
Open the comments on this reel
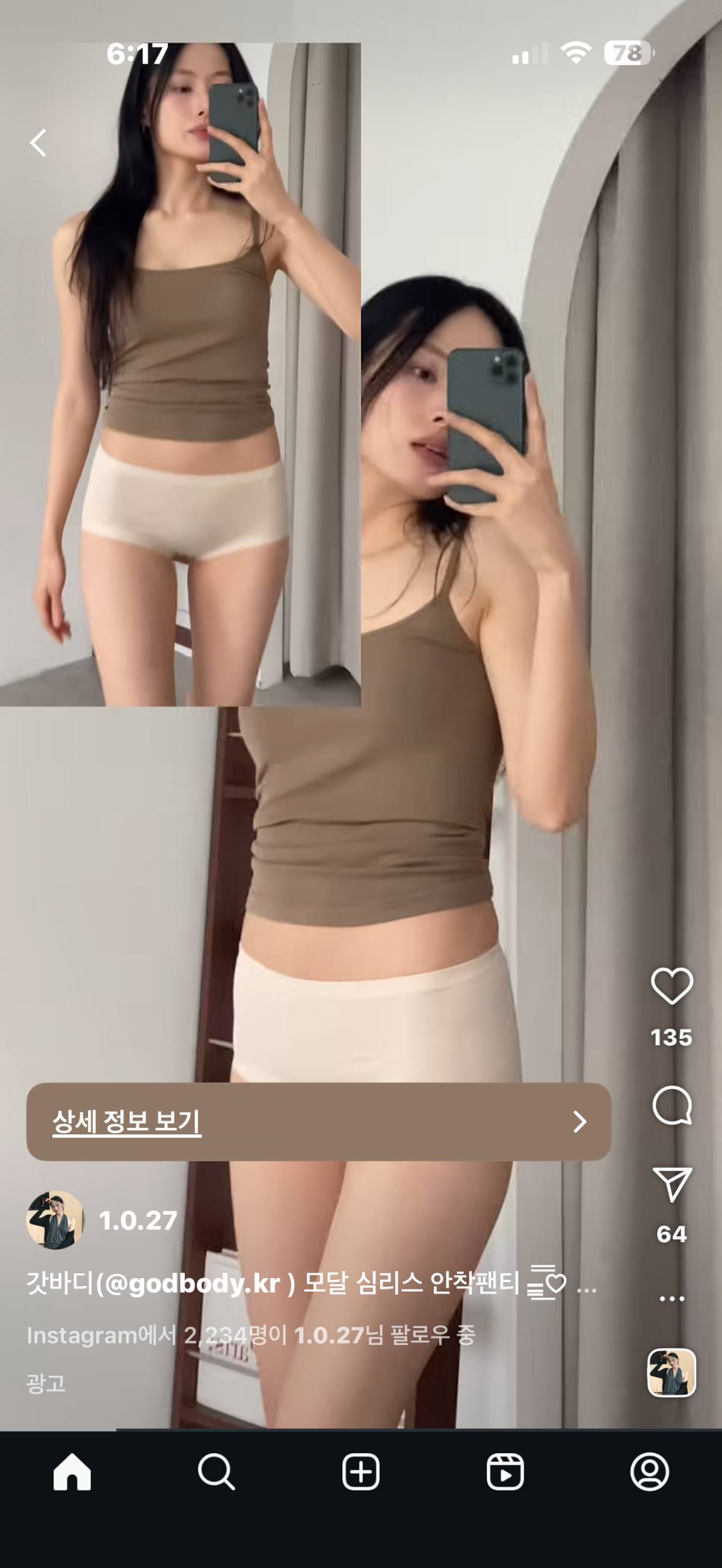pos(671,1105)
